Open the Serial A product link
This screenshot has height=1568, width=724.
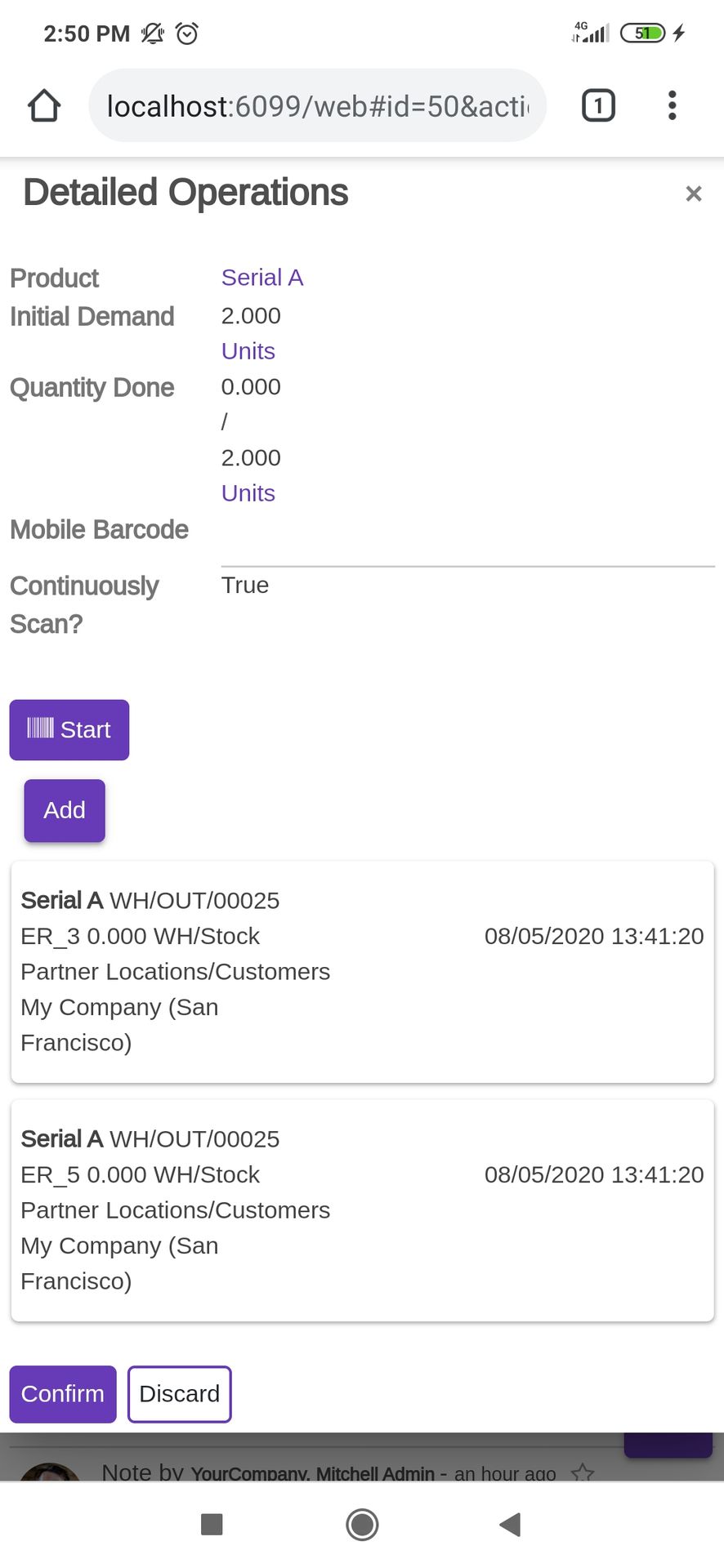262,278
